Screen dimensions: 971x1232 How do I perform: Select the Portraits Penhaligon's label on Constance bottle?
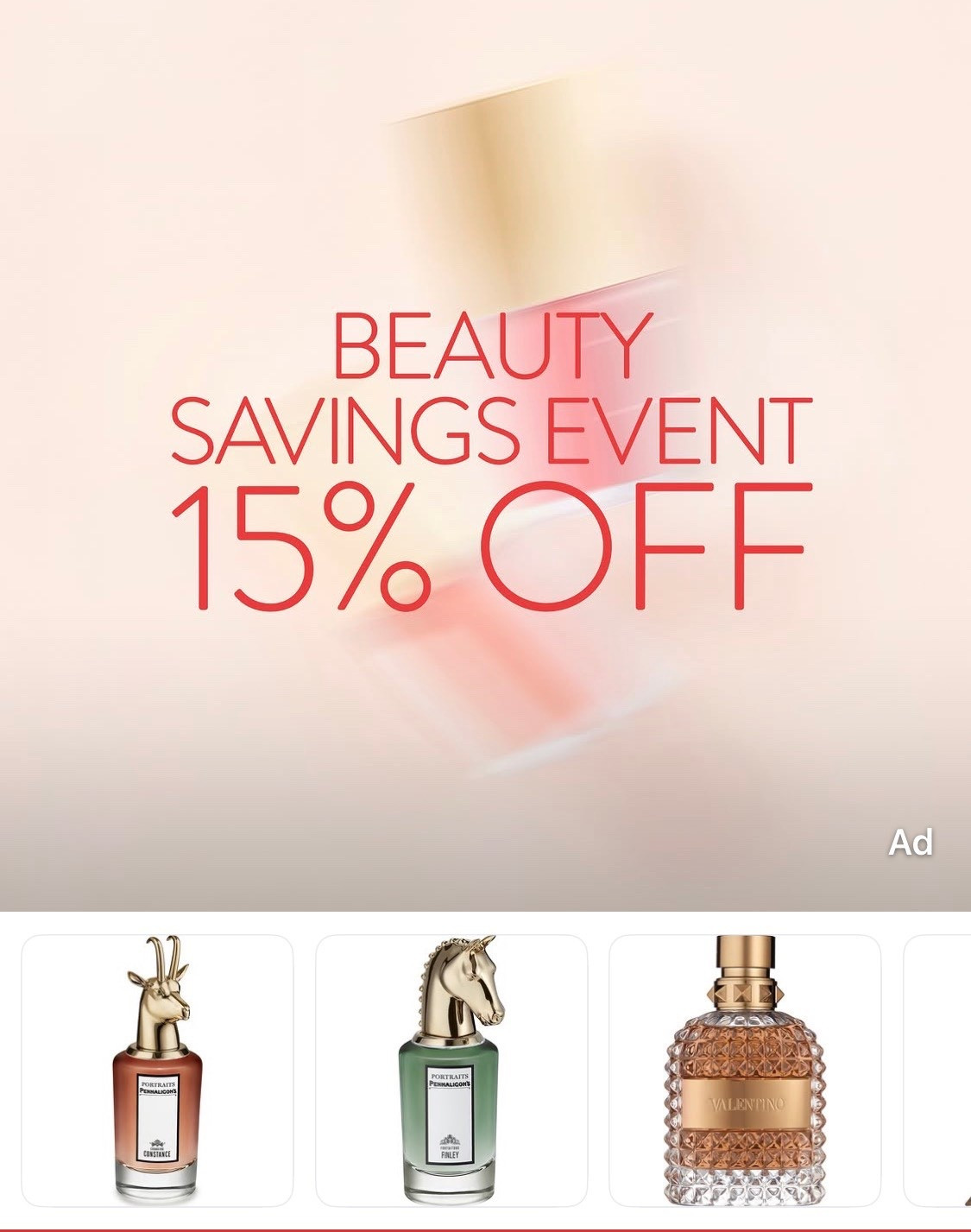(160, 1086)
